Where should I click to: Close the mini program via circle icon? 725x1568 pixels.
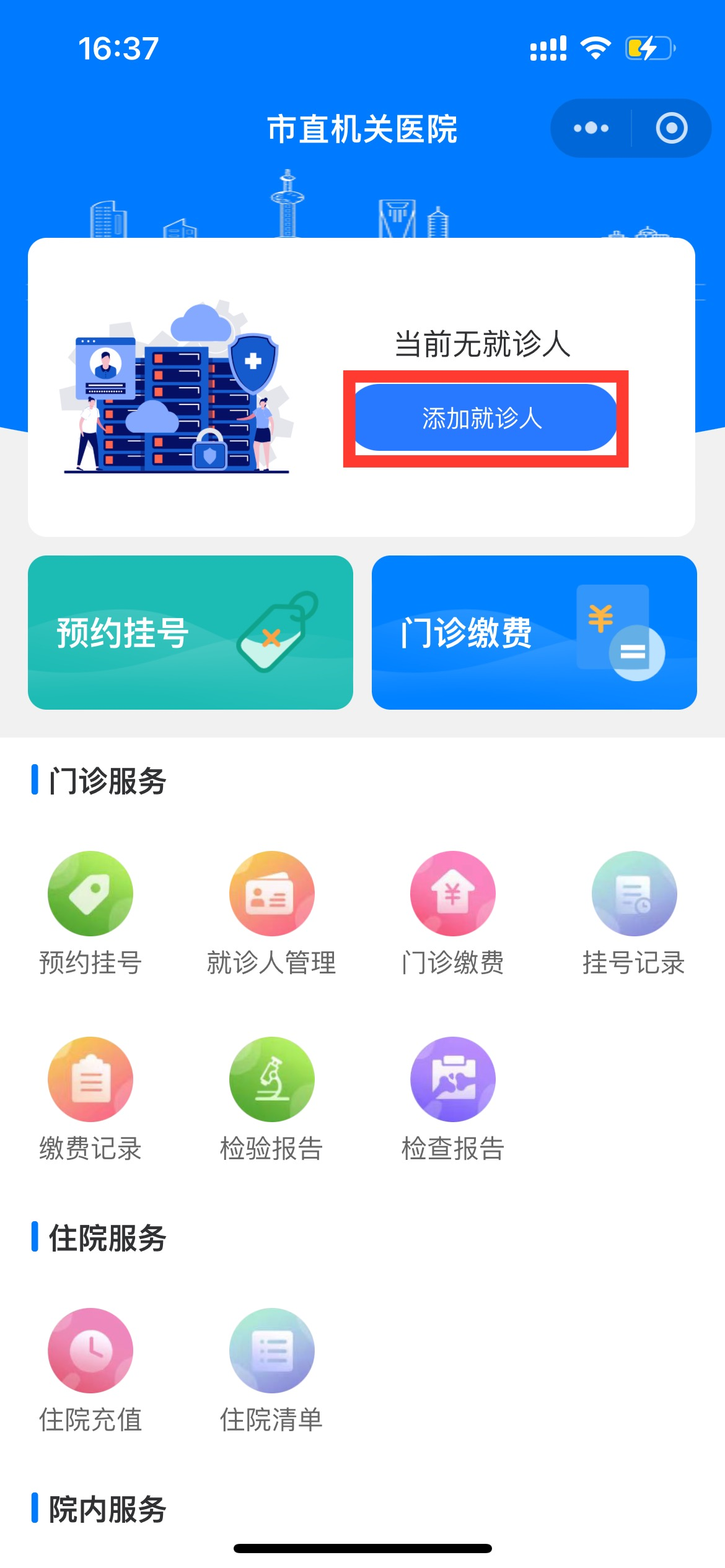[x=672, y=128]
